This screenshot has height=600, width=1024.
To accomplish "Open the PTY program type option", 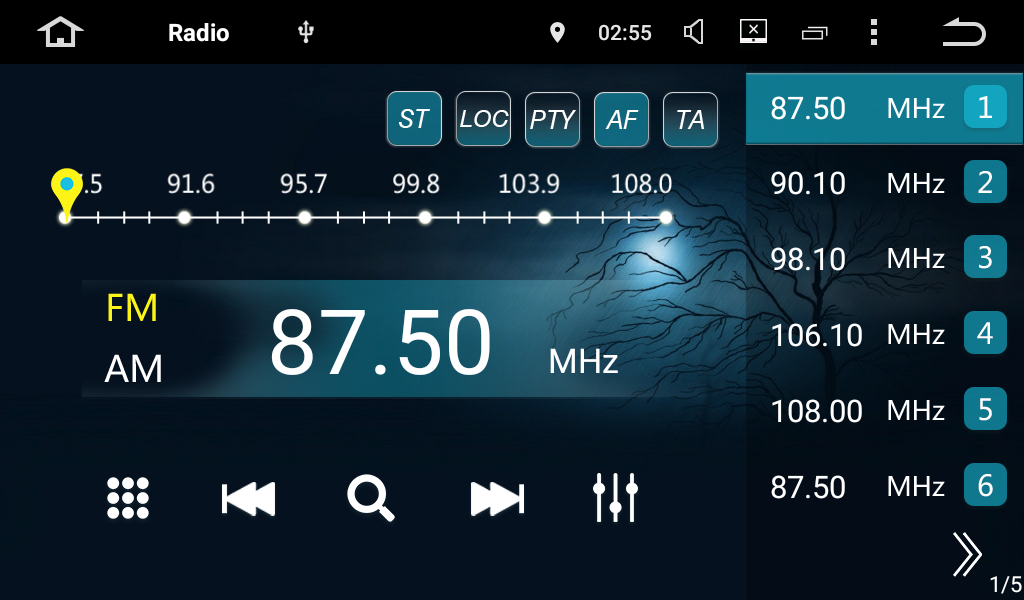I will pos(552,119).
